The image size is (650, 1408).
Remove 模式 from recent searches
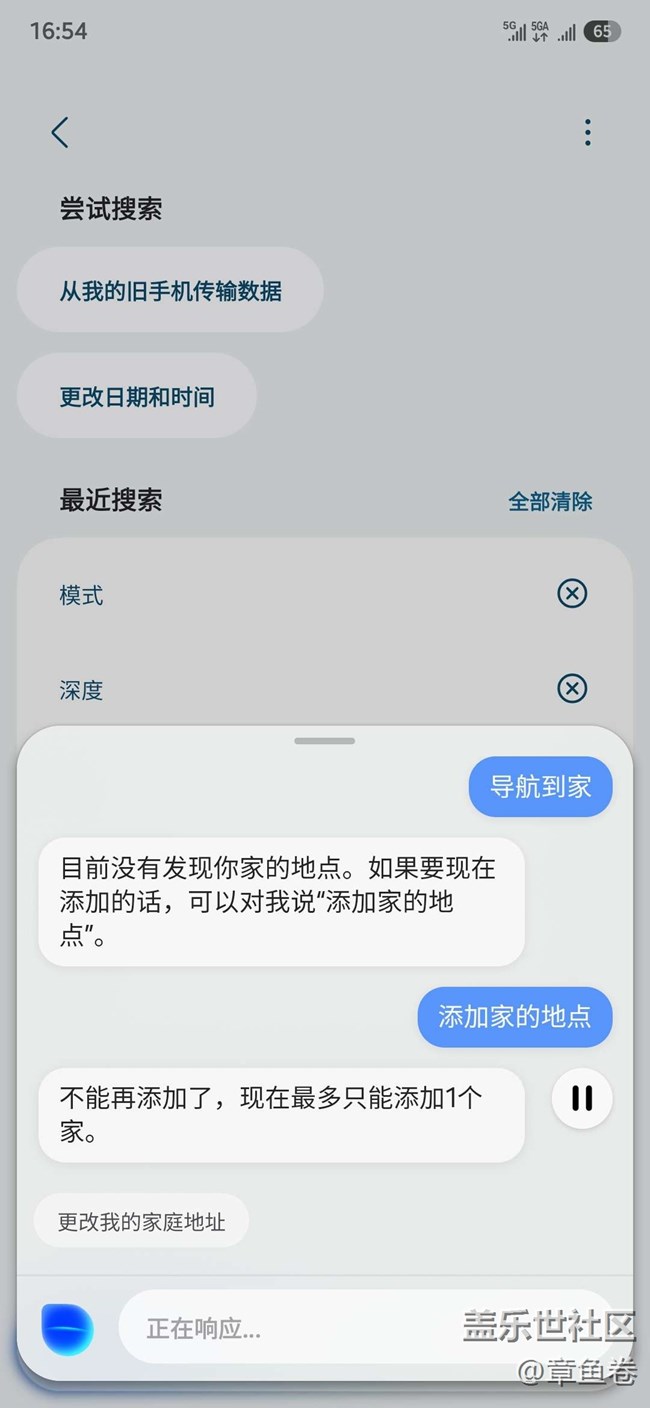point(572,594)
